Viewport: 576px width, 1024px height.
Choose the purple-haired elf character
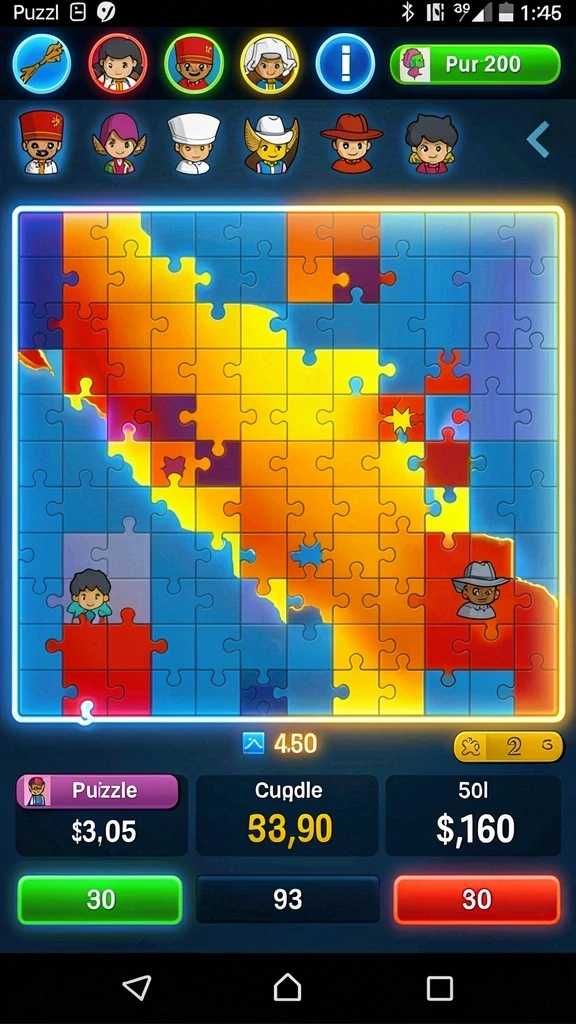[x=118, y=143]
